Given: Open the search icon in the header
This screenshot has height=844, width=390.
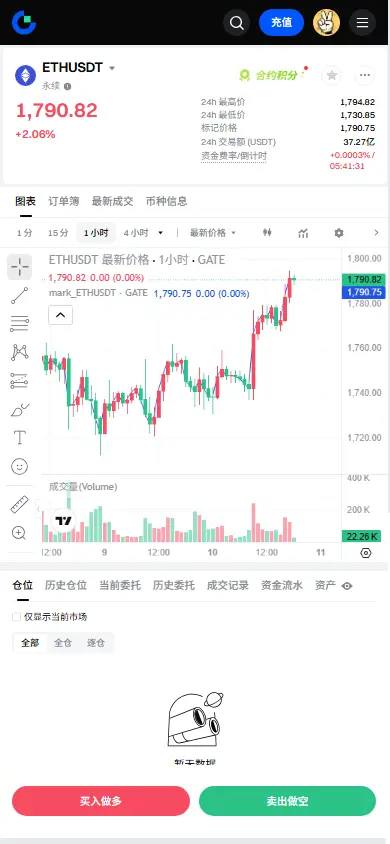Looking at the screenshot, I should tap(236, 23).
